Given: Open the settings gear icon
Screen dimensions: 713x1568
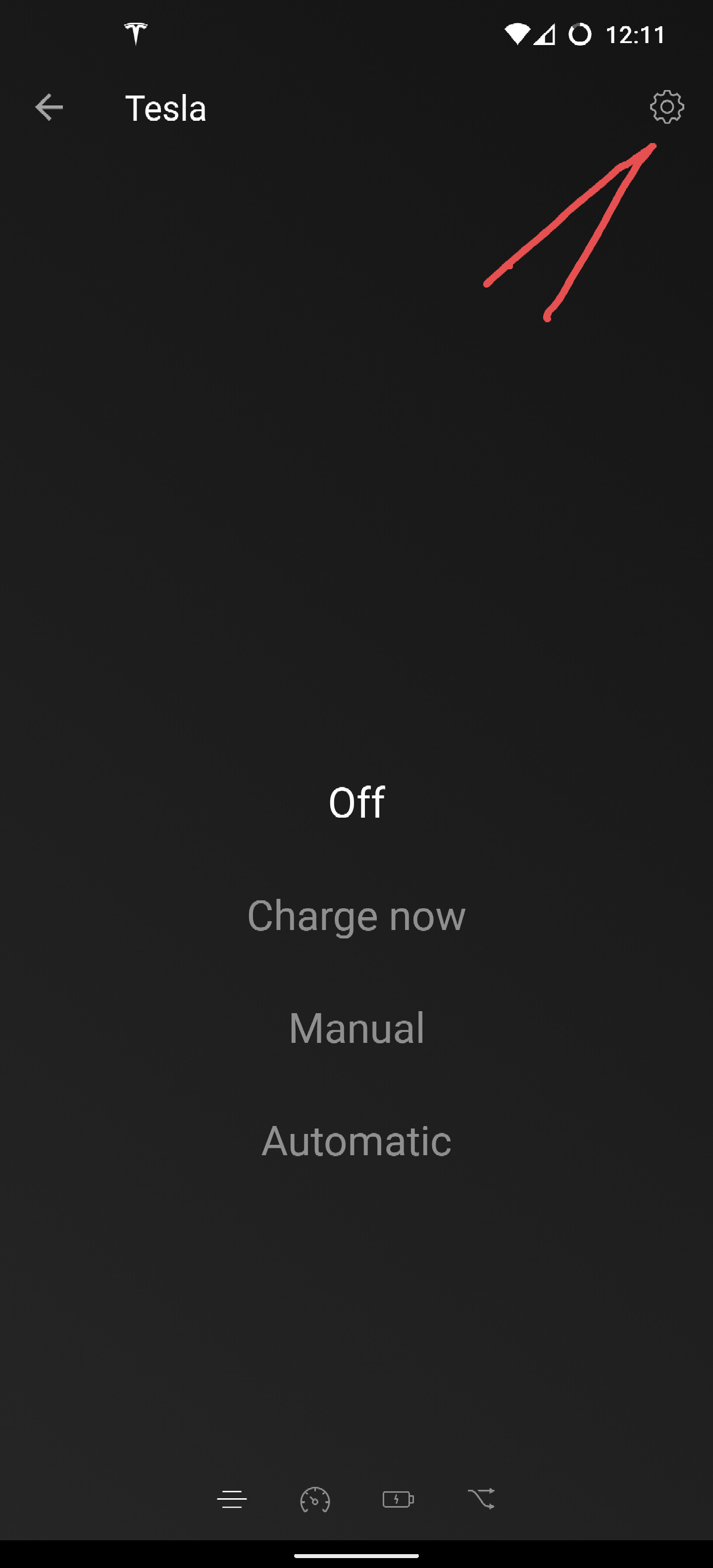Looking at the screenshot, I should pos(667,107).
